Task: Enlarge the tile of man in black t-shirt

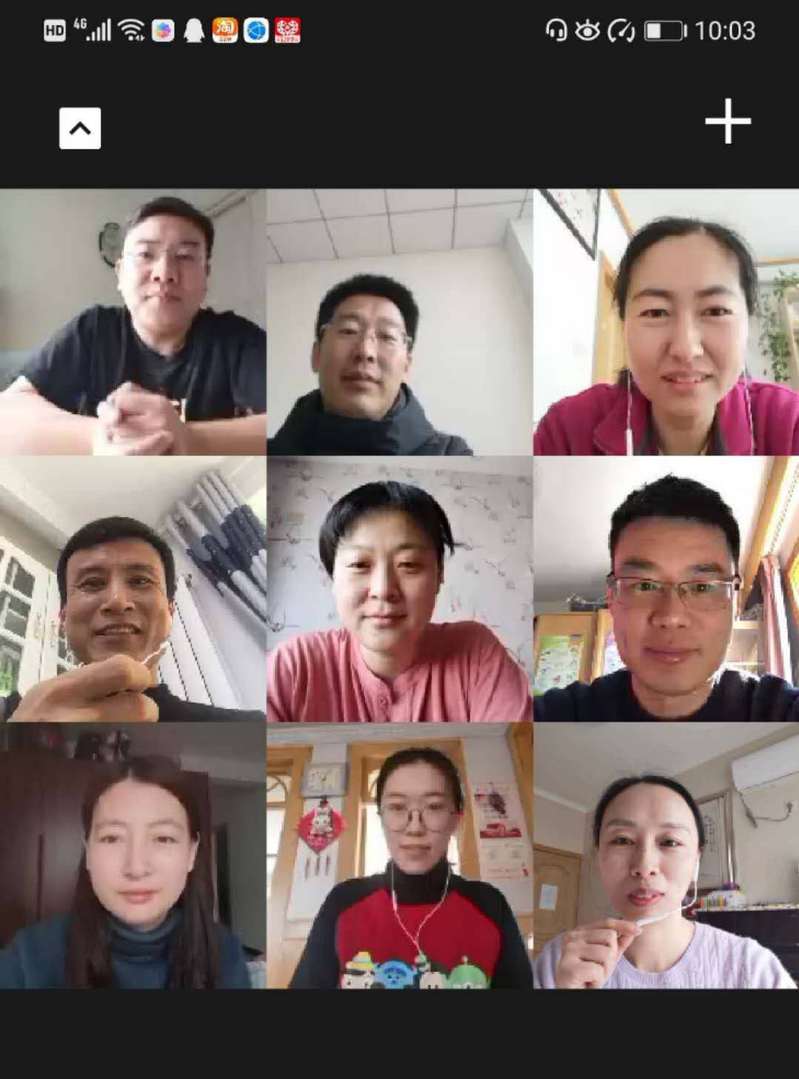Action: (133, 322)
